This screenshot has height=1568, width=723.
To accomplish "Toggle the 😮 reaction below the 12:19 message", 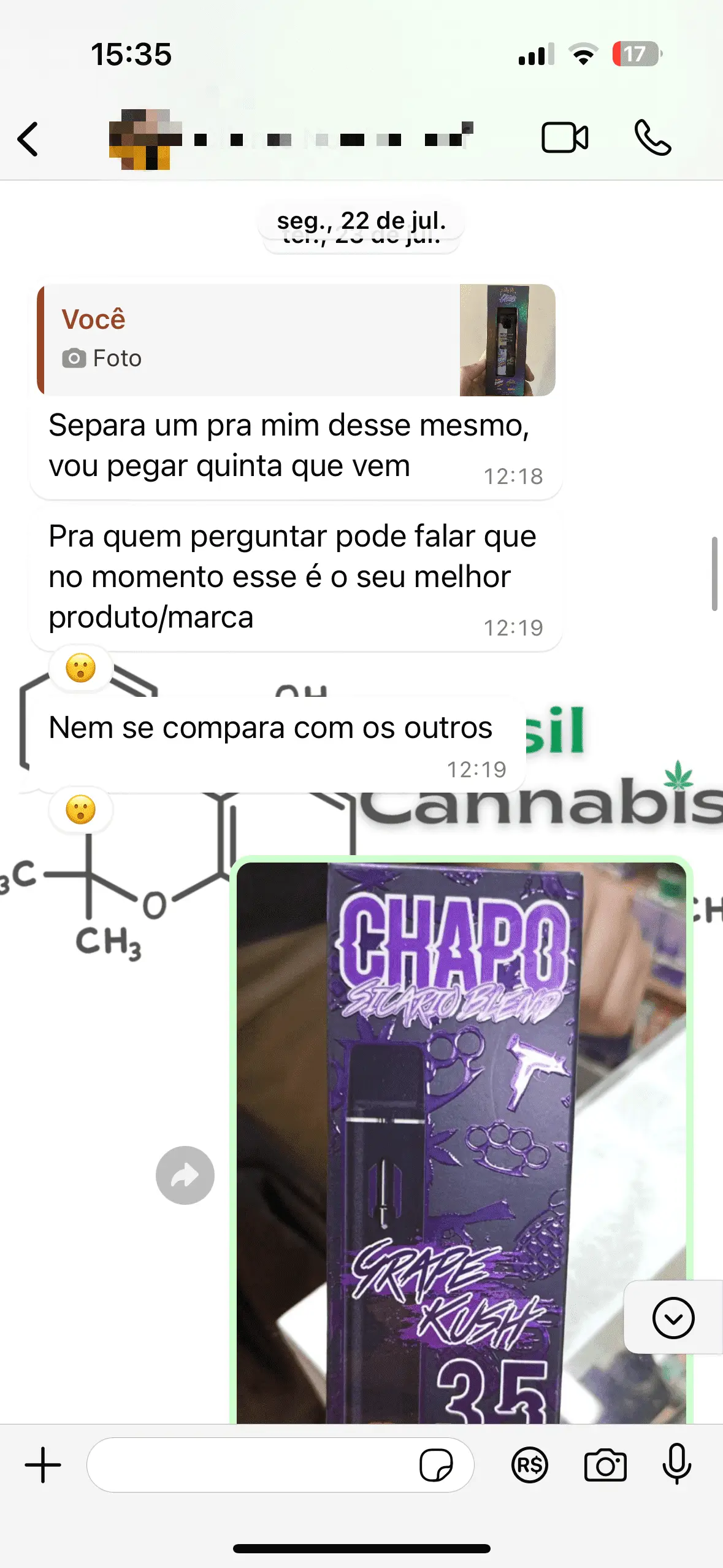I will (x=82, y=810).
